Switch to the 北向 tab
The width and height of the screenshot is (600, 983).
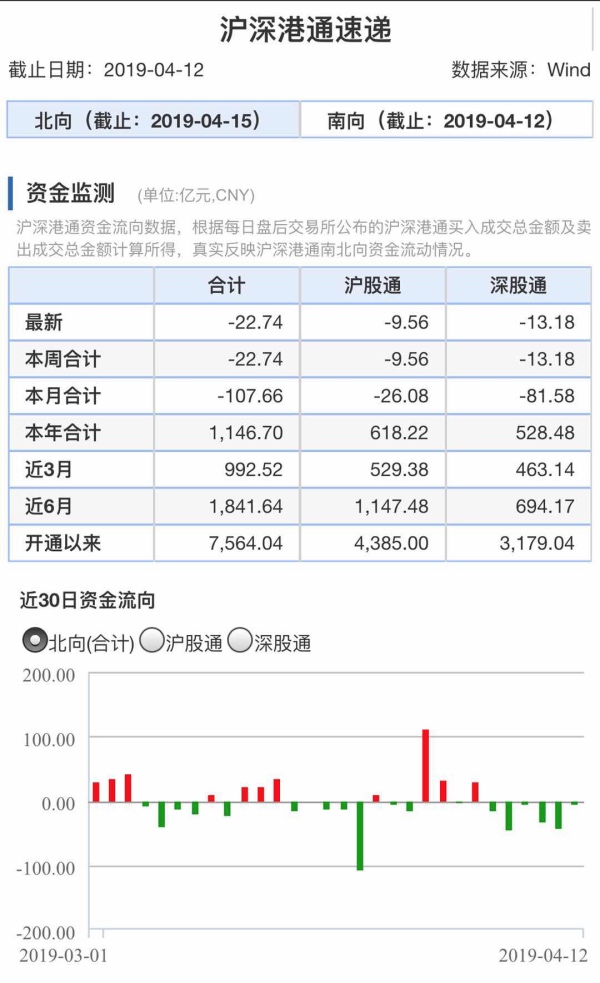(154, 120)
